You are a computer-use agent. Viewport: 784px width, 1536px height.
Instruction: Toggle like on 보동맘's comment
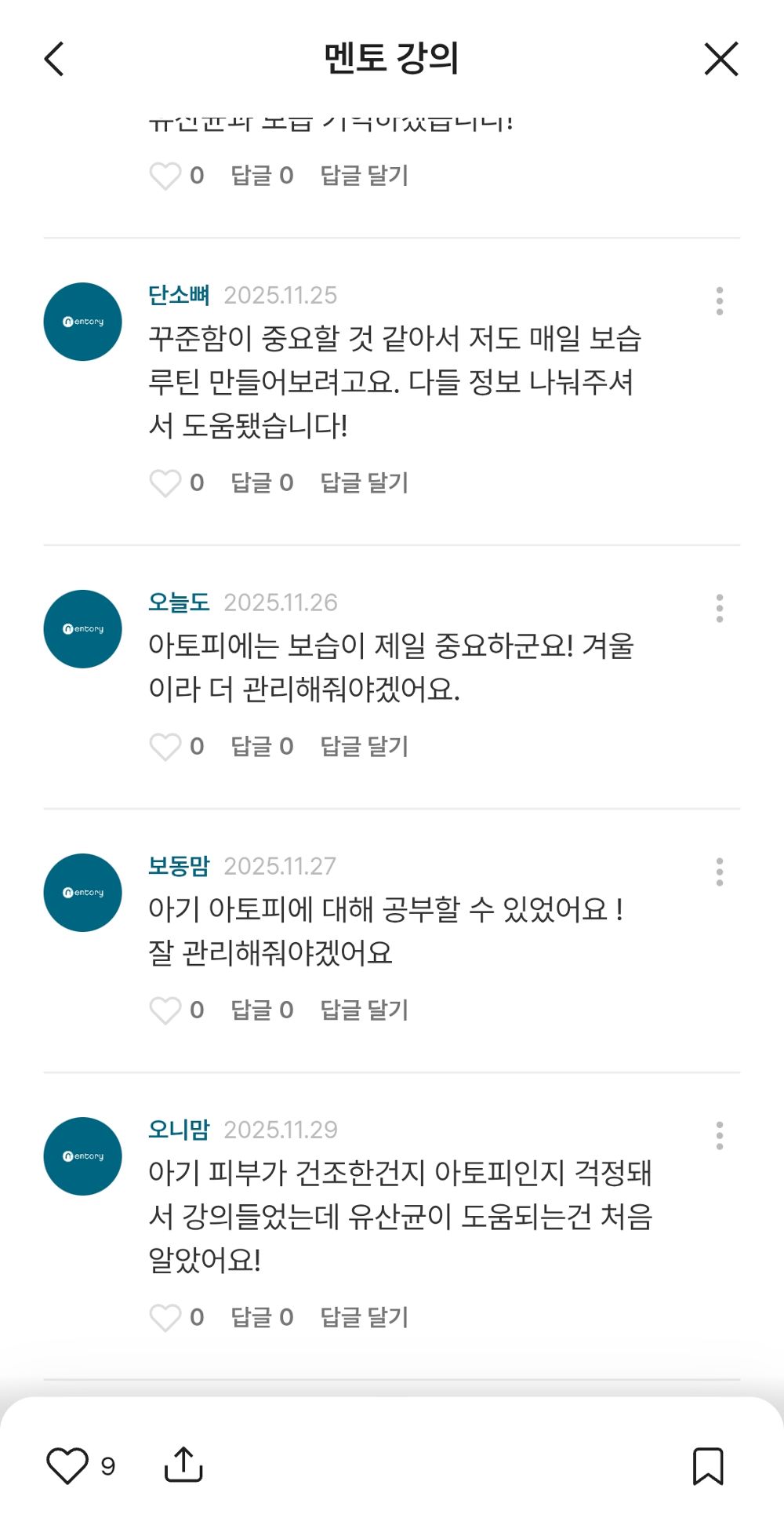tap(167, 1011)
